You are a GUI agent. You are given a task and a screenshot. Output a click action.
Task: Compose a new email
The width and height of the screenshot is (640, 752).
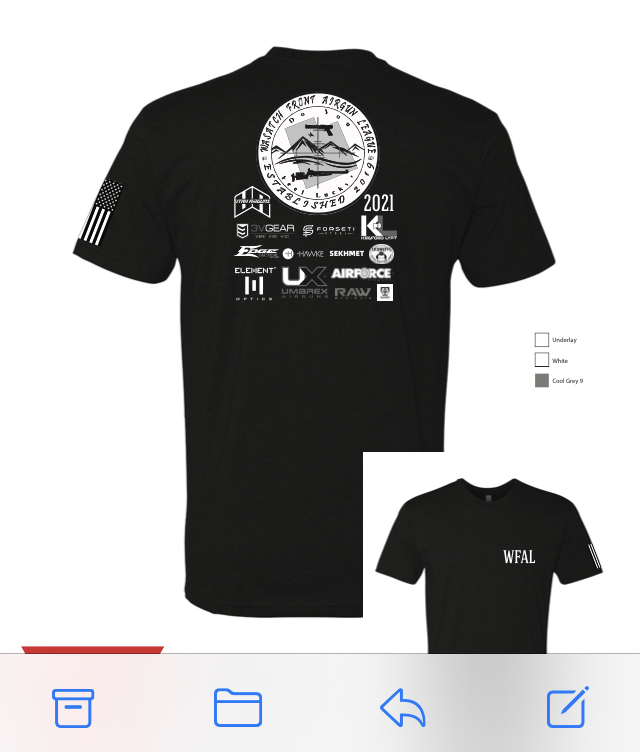(x=567, y=708)
